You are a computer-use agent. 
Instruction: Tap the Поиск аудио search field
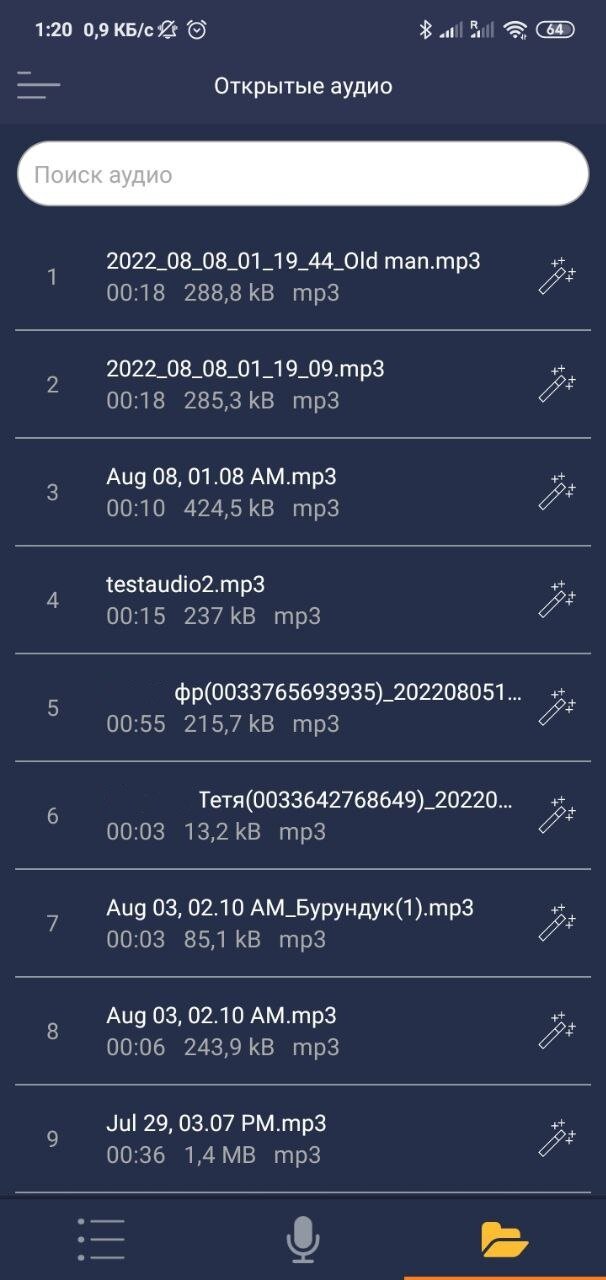(x=303, y=174)
